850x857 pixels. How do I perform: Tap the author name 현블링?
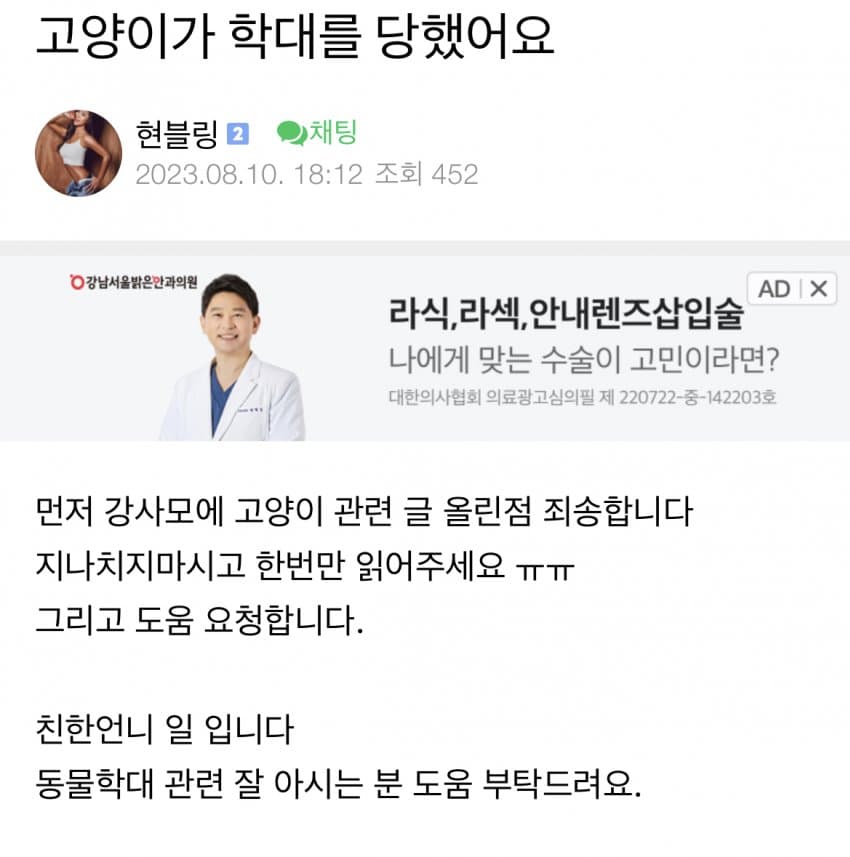coord(176,133)
